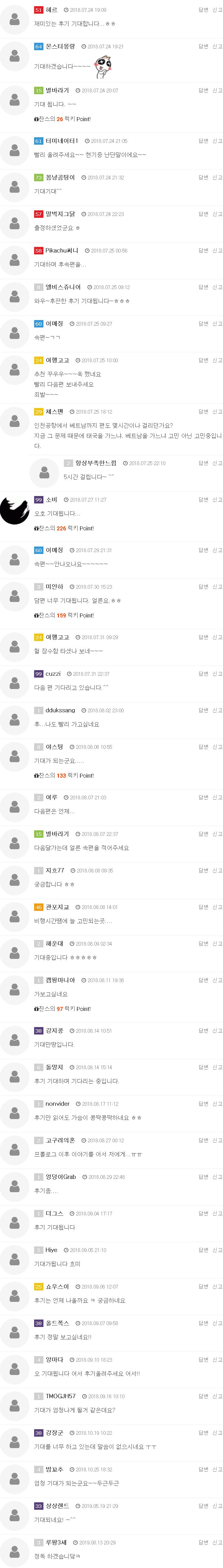Reply to Hiye's comment
Viewport: 223px width, 1568px height.
pos(203,1249)
